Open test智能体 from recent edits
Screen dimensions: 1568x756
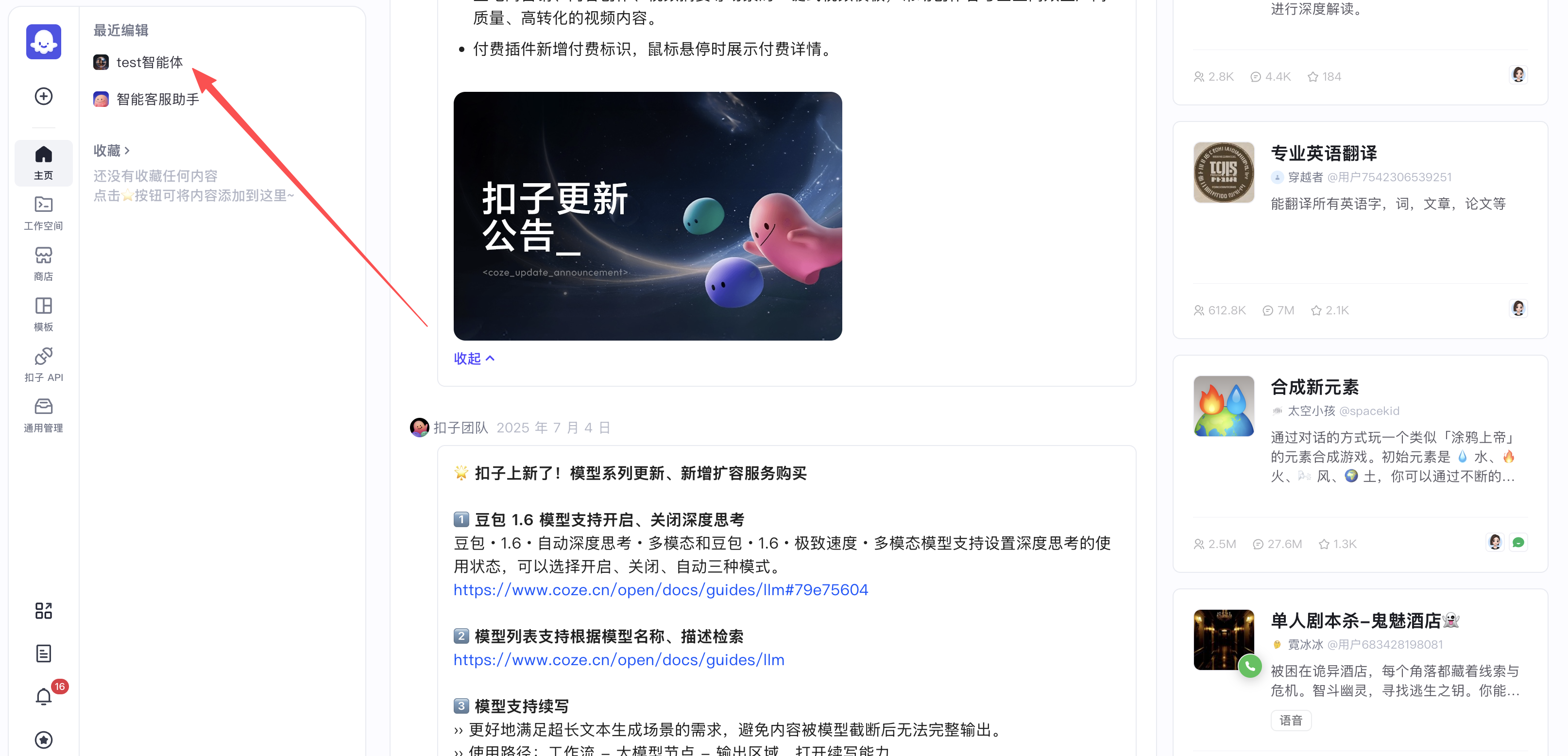[x=149, y=62]
